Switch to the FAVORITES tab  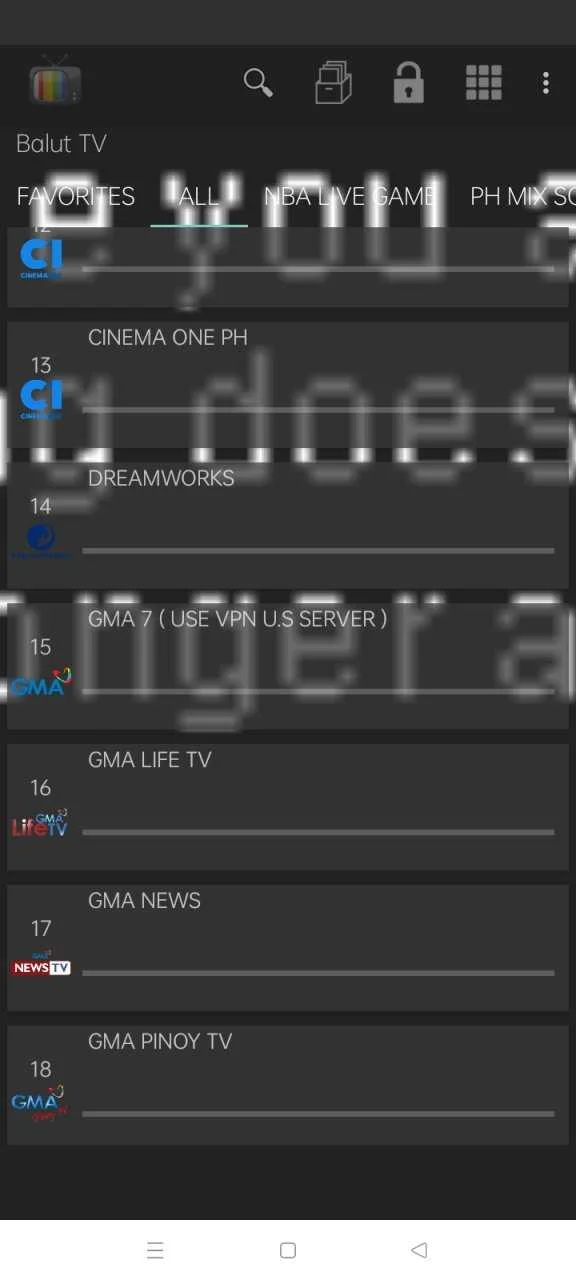(x=76, y=196)
